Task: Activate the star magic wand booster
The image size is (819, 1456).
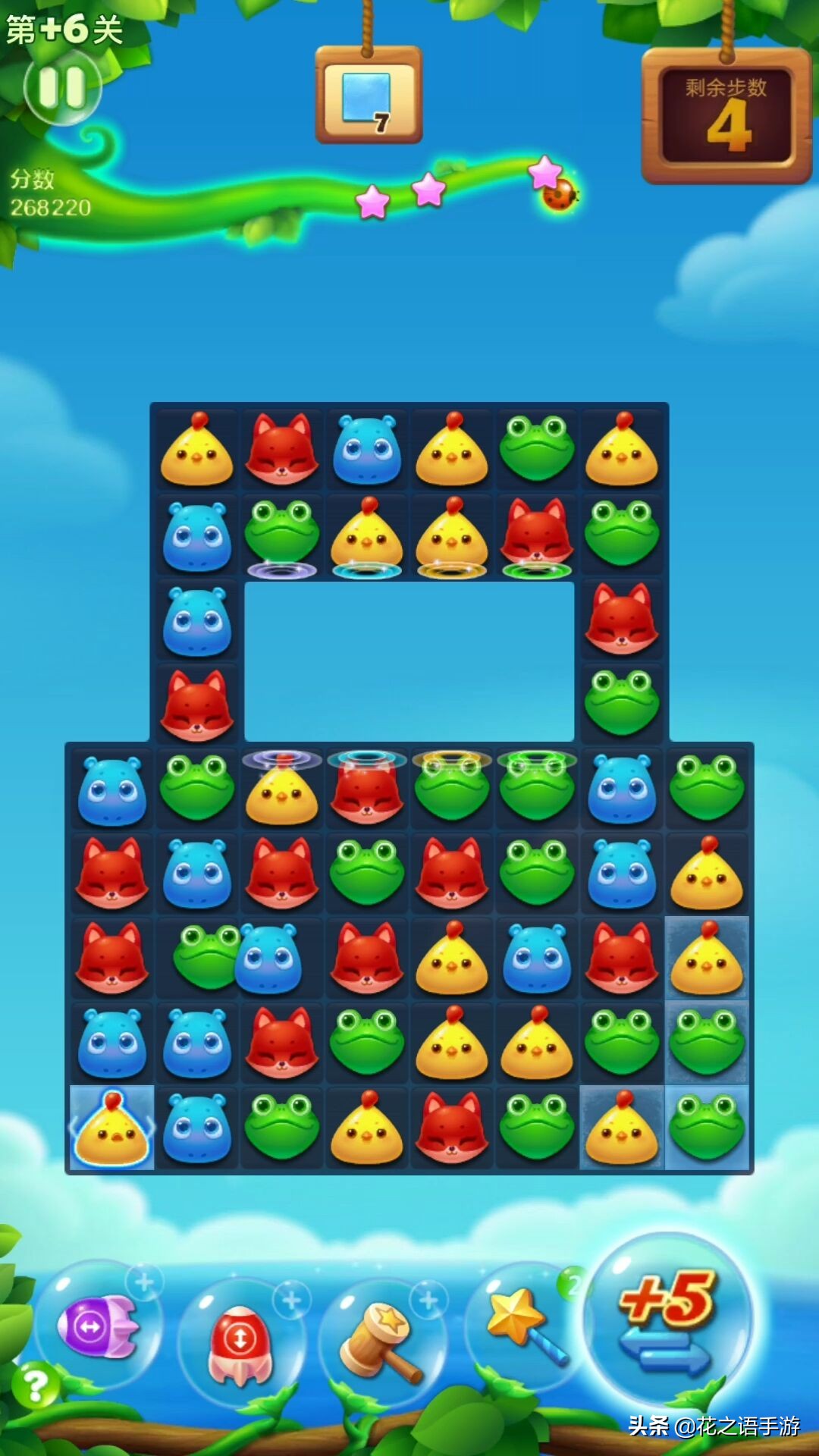Action: pyautogui.click(x=525, y=1323)
